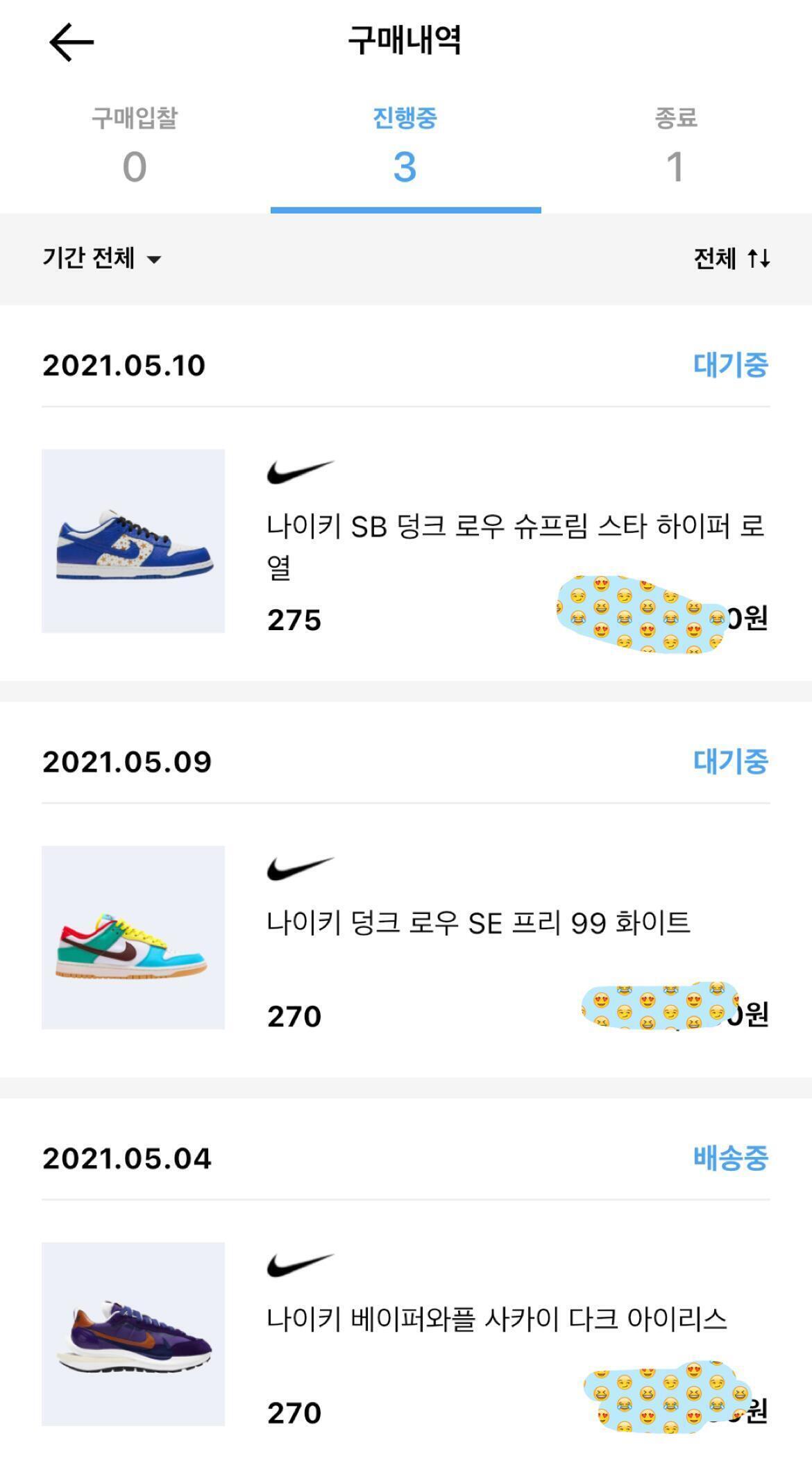
Task: Select the 진행중 tab
Action: 405,146
